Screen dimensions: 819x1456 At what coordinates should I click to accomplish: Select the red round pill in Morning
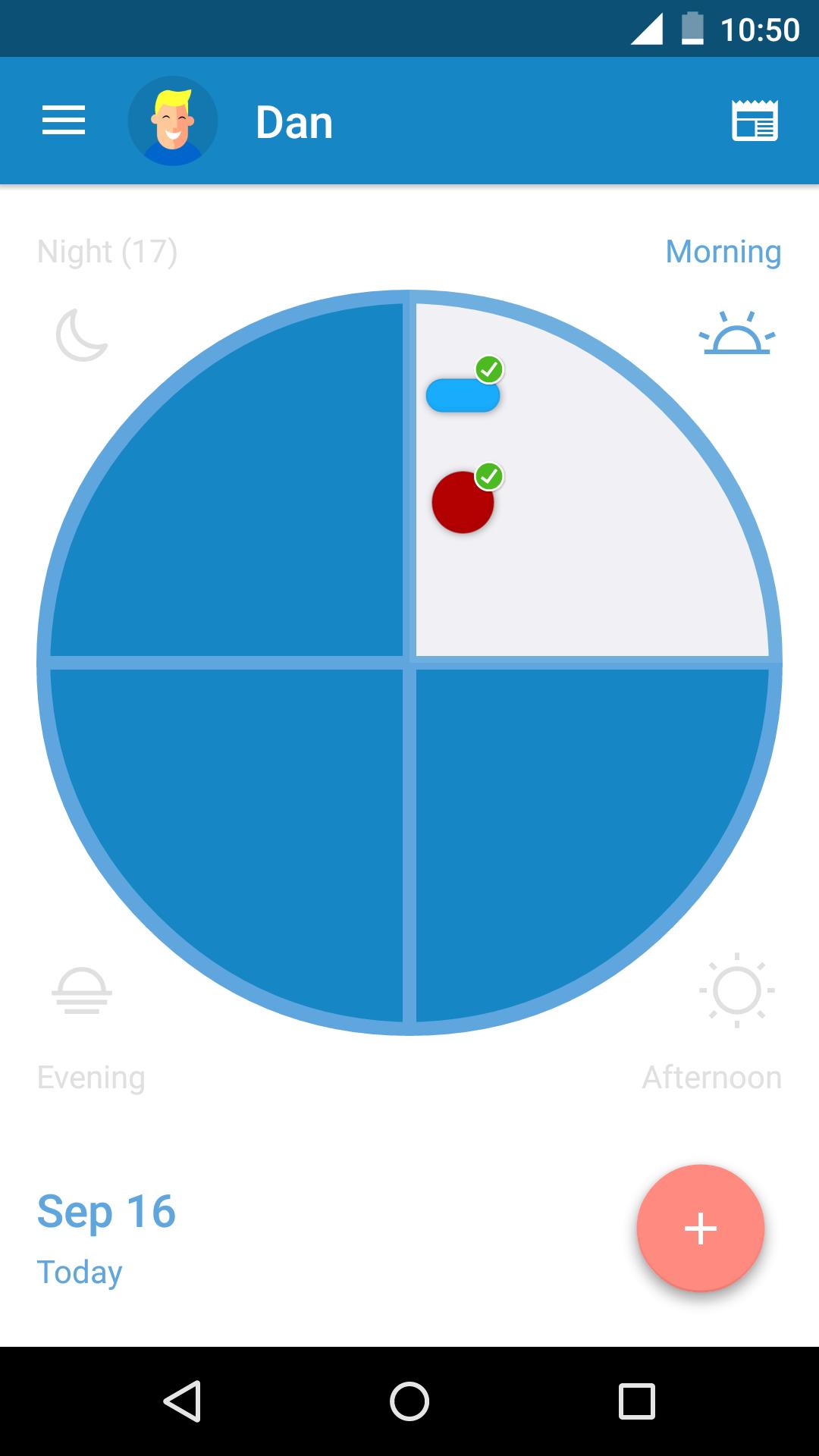463,503
